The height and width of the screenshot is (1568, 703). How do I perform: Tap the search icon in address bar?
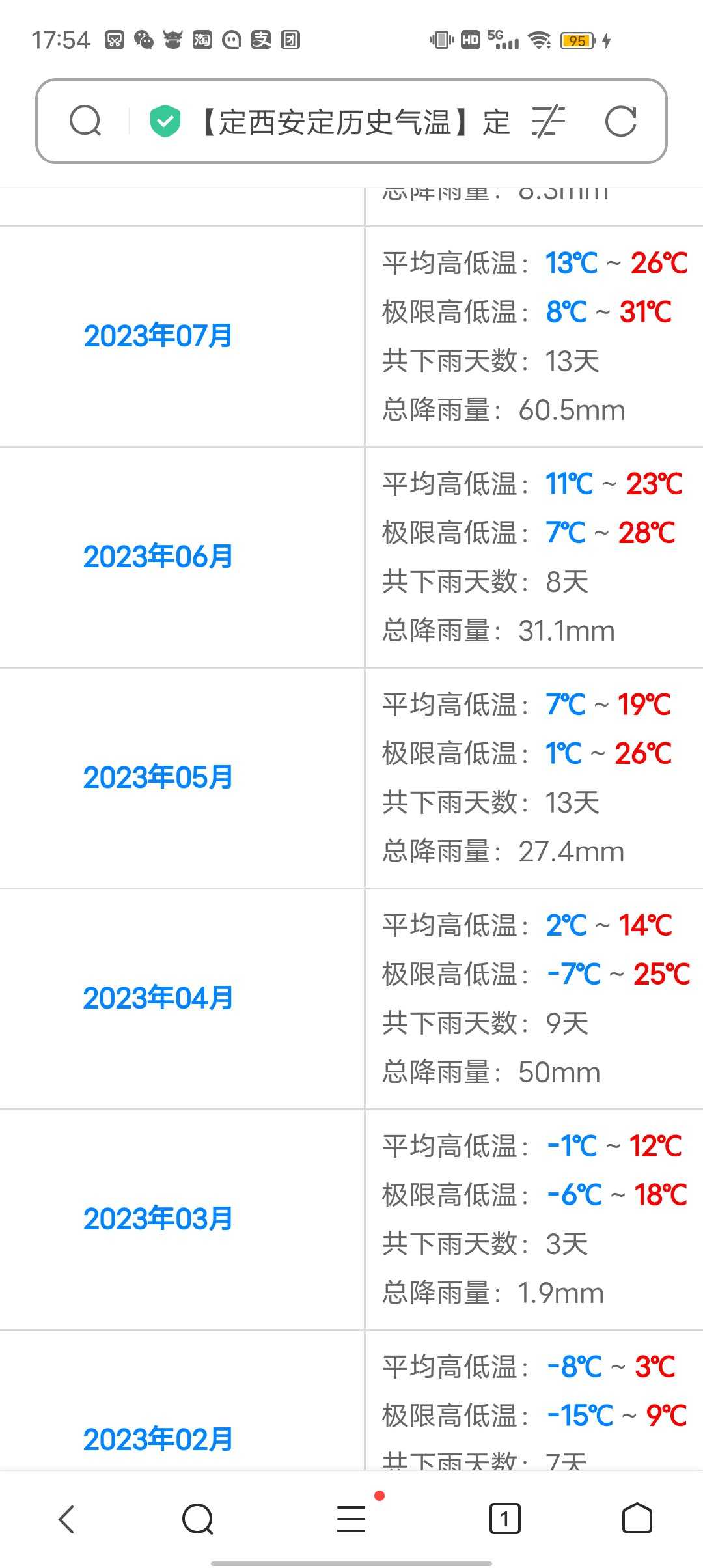[x=85, y=121]
